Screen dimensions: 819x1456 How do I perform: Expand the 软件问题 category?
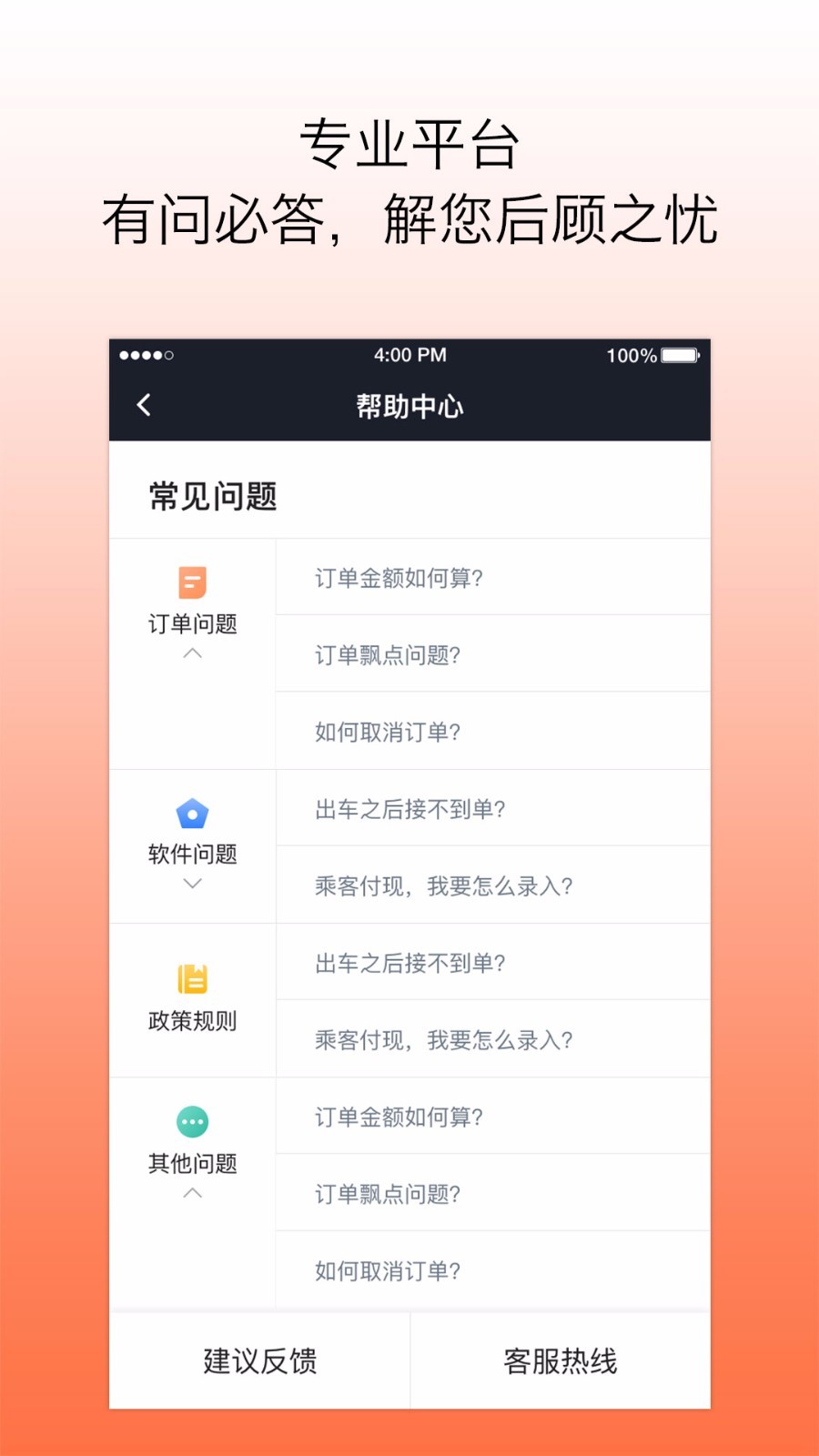pyautogui.click(x=191, y=882)
